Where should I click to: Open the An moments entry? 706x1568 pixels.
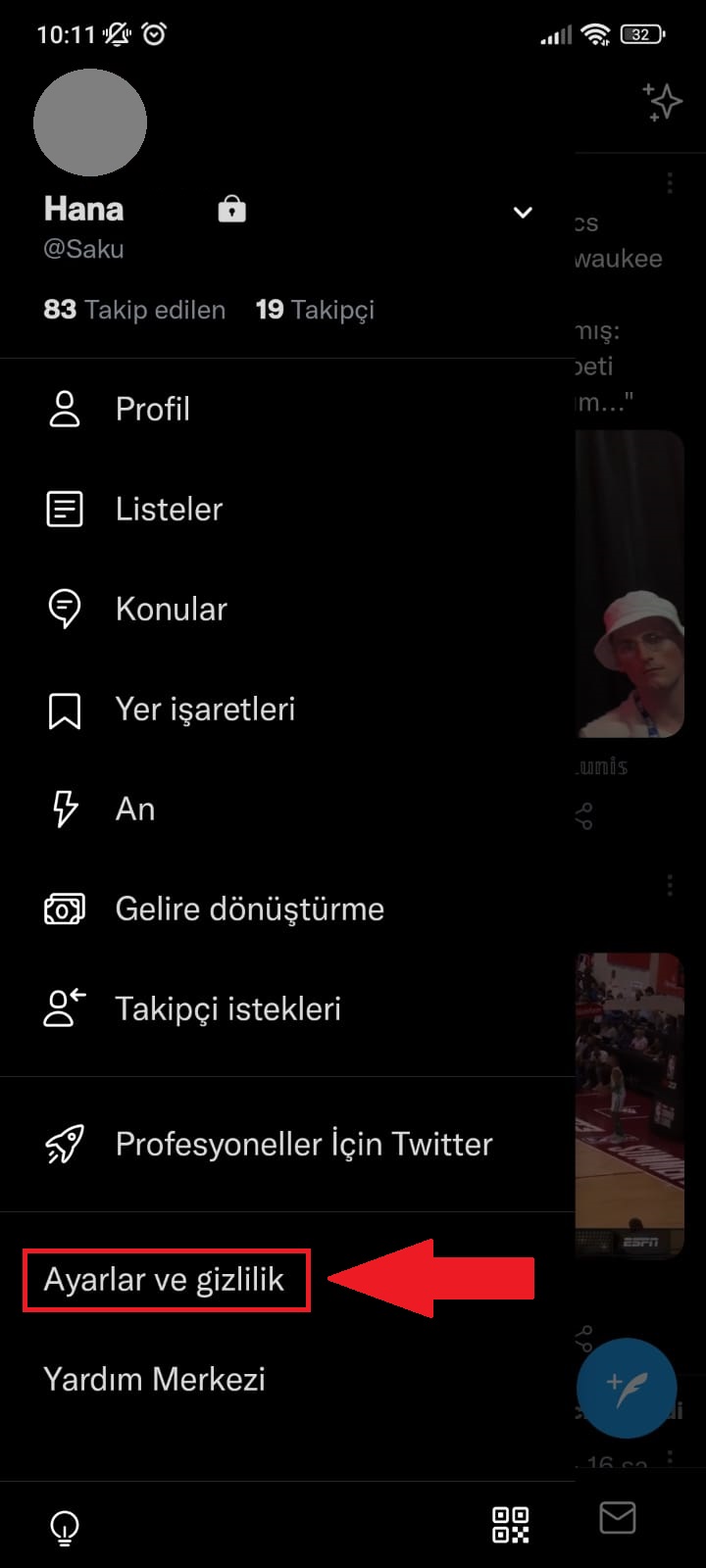pos(134,808)
